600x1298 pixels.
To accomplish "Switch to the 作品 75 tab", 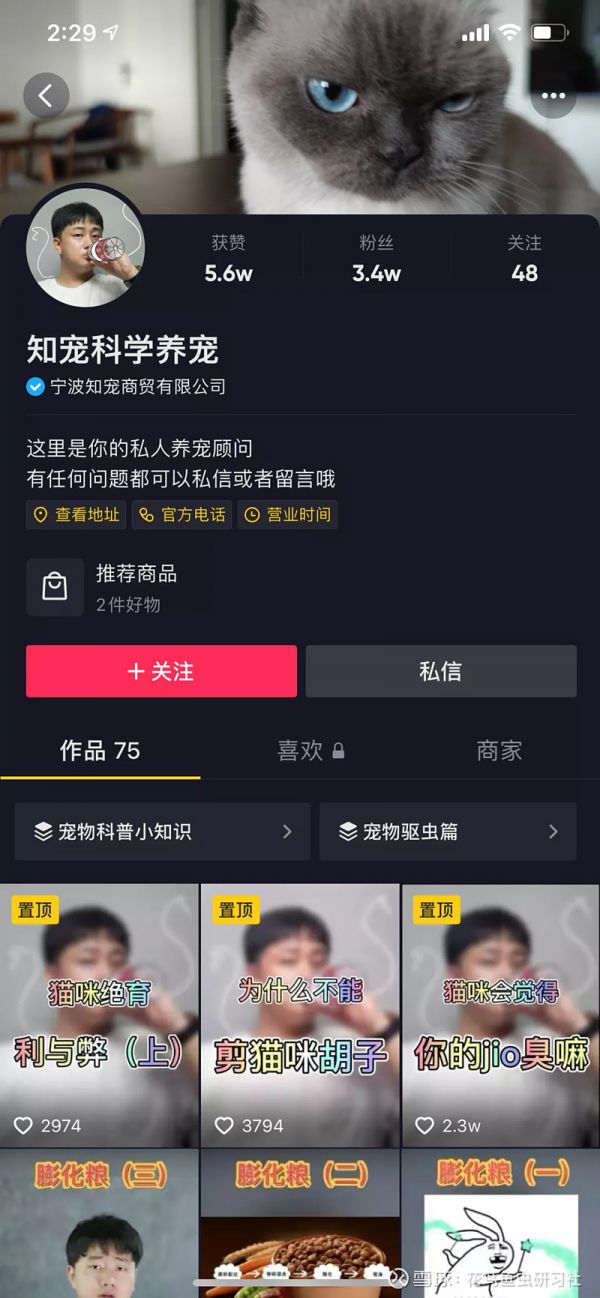I will (x=100, y=751).
